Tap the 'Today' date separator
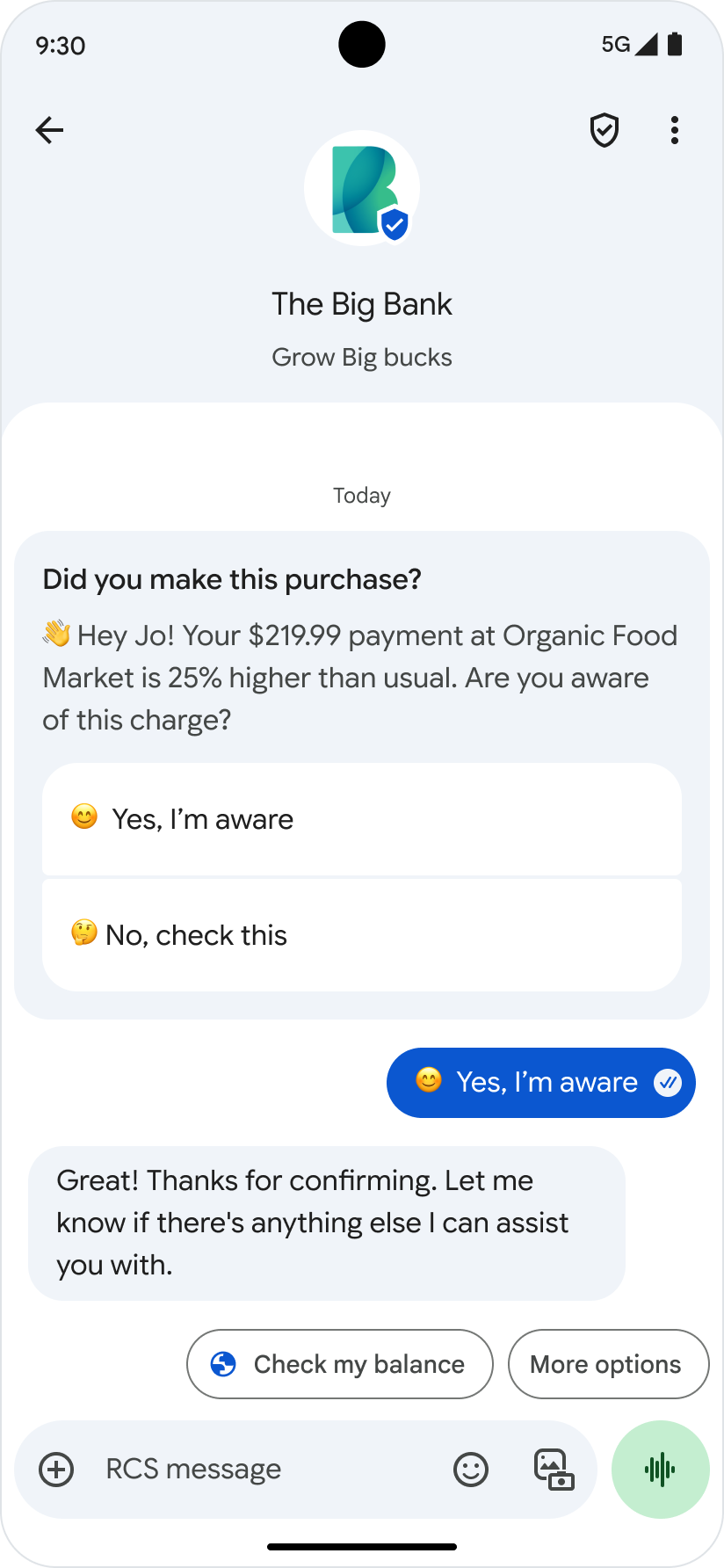The image size is (724, 1568). click(361, 495)
